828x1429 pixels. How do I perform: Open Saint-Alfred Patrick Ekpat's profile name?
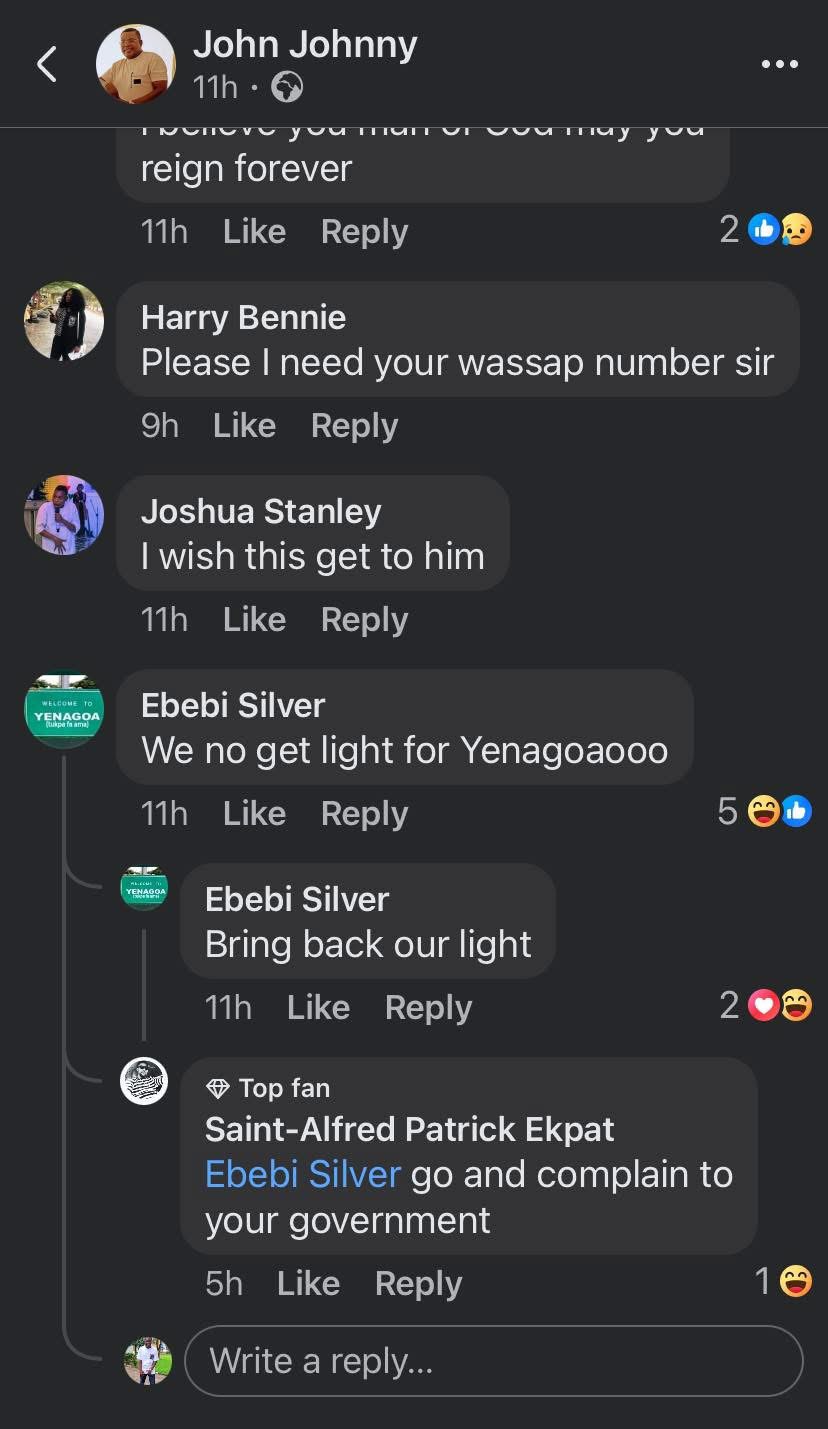[409, 1130]
